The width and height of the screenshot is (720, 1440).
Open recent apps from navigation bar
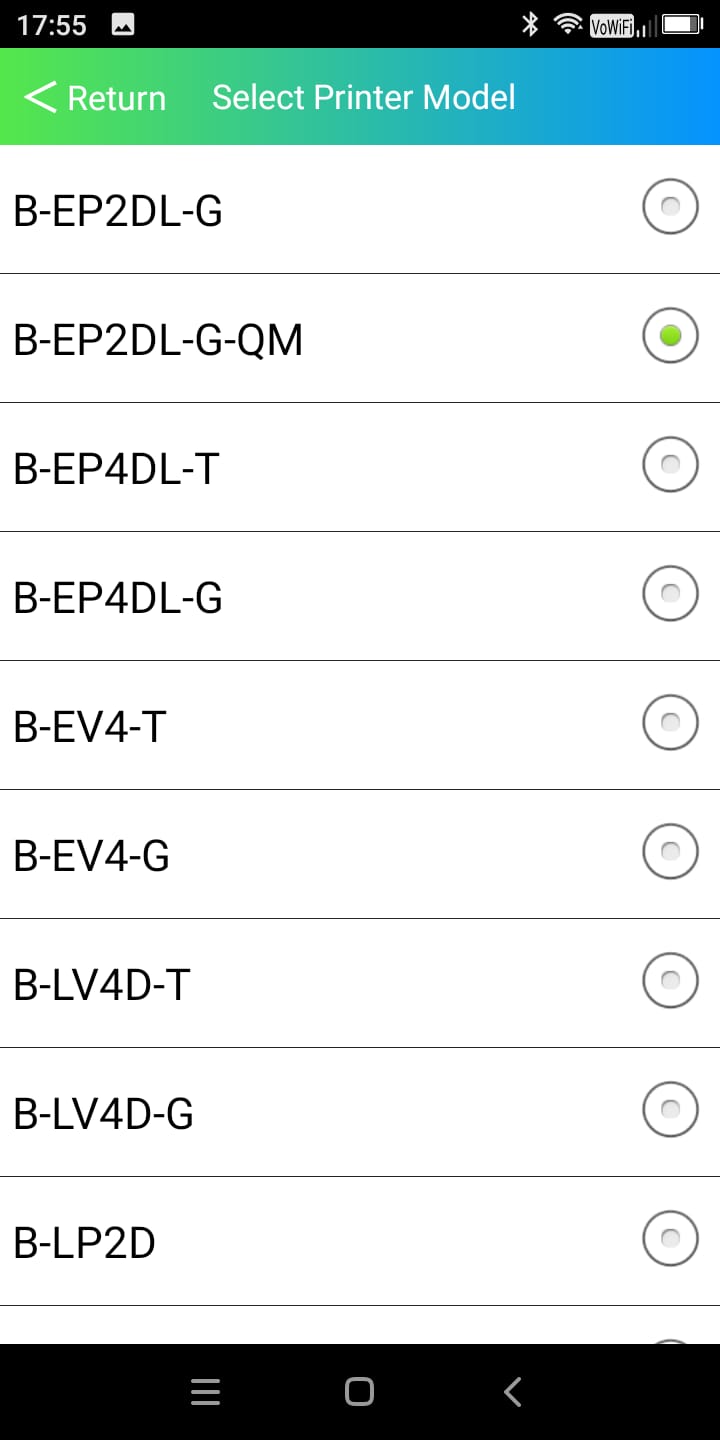coord(205,1392)
